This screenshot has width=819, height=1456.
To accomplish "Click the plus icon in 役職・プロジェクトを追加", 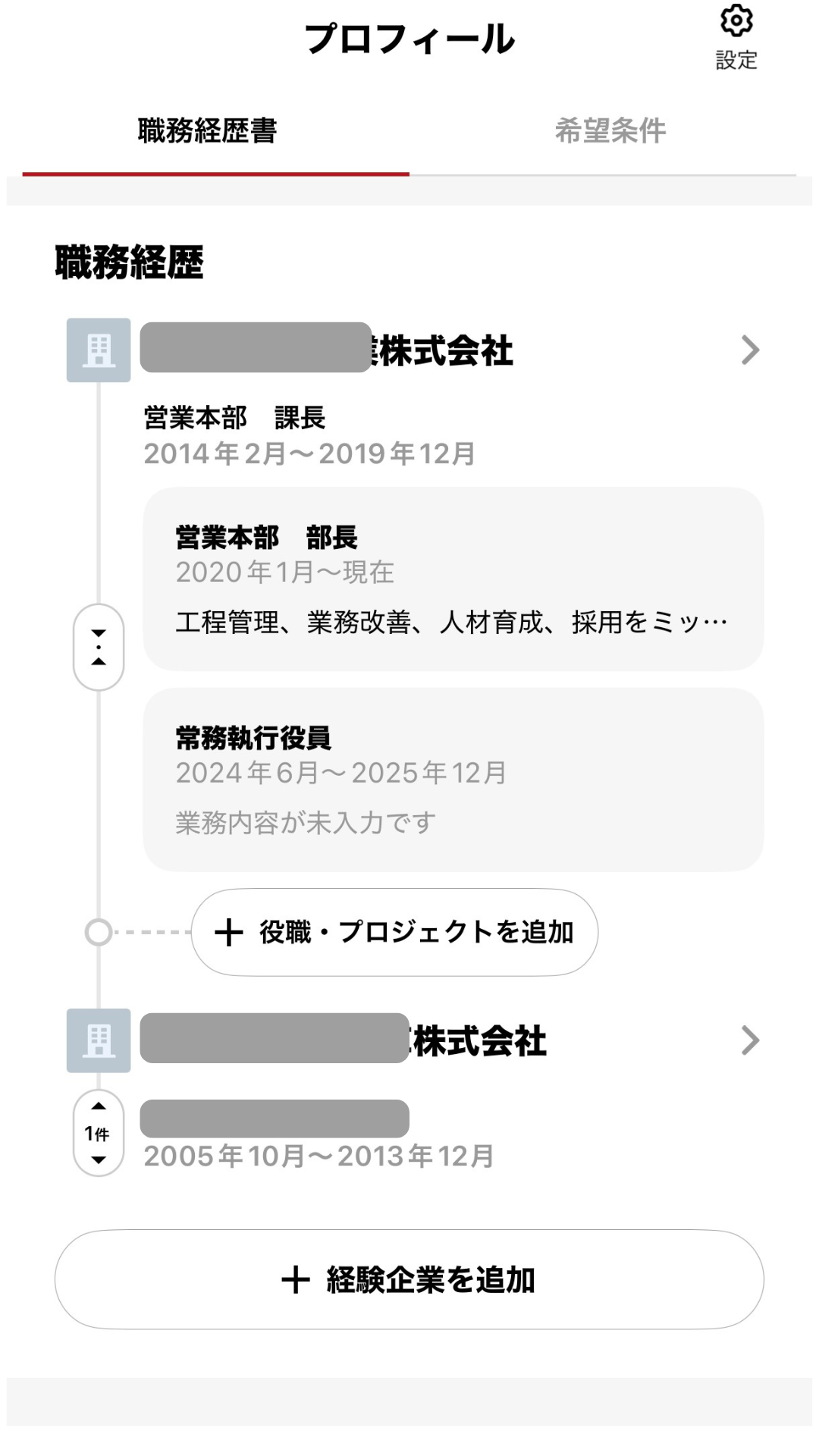I will [x=229, y=933].
